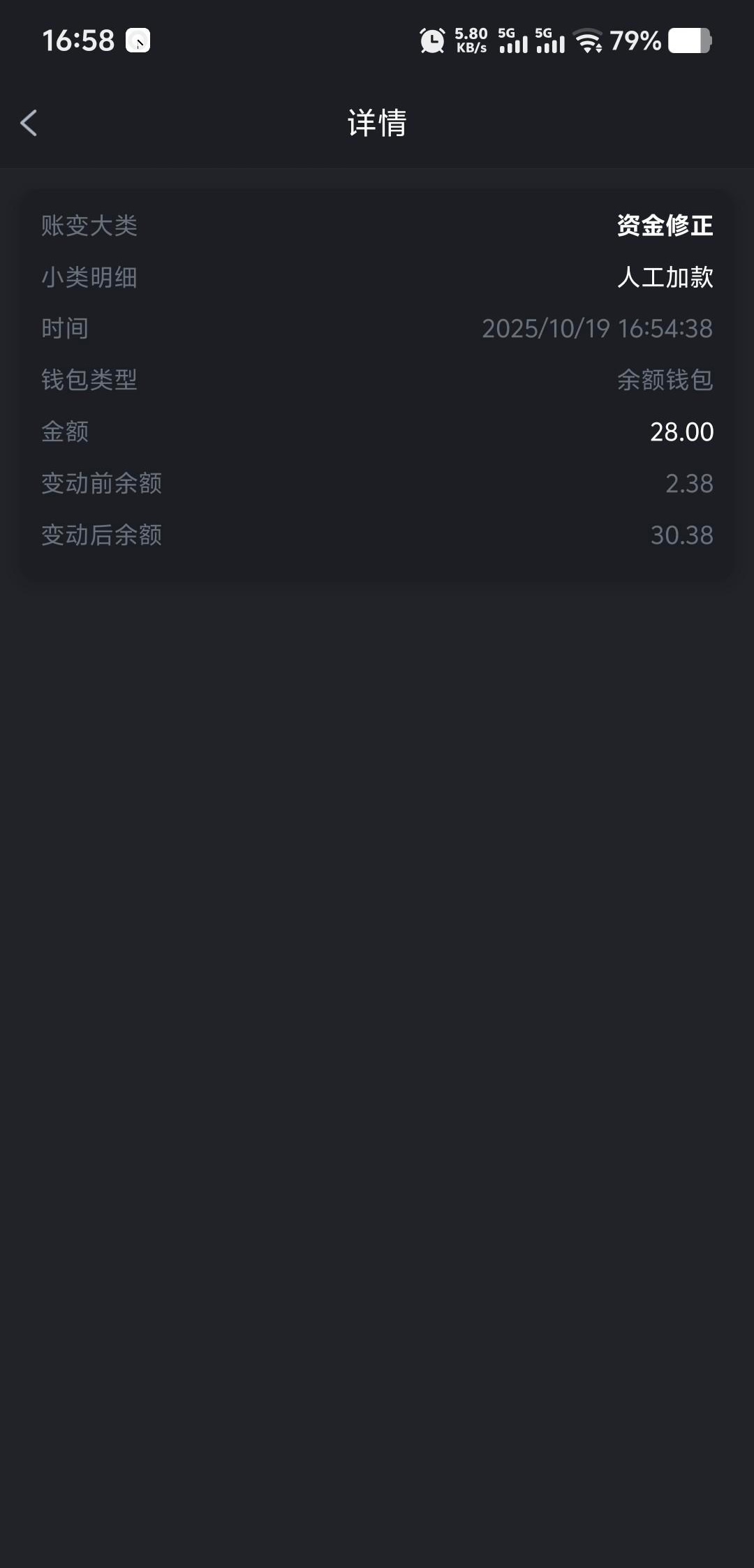Screen dimensions: 754x1568
Task: Tap the 钱包类型 row label
Action: click(89, 380)
